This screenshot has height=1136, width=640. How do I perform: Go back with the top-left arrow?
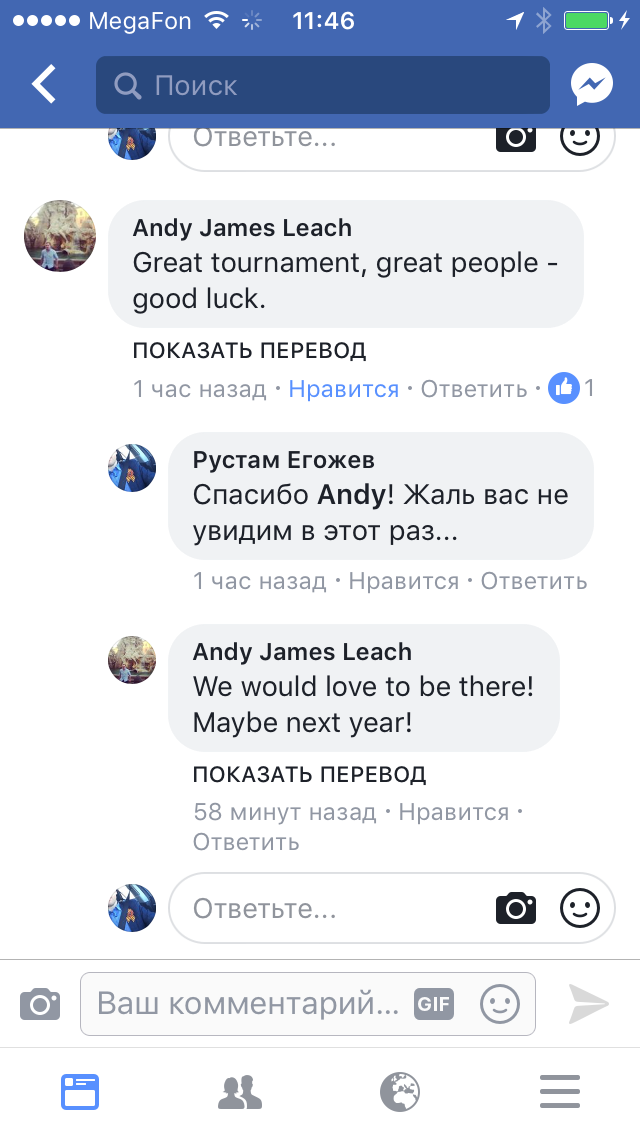43,84
